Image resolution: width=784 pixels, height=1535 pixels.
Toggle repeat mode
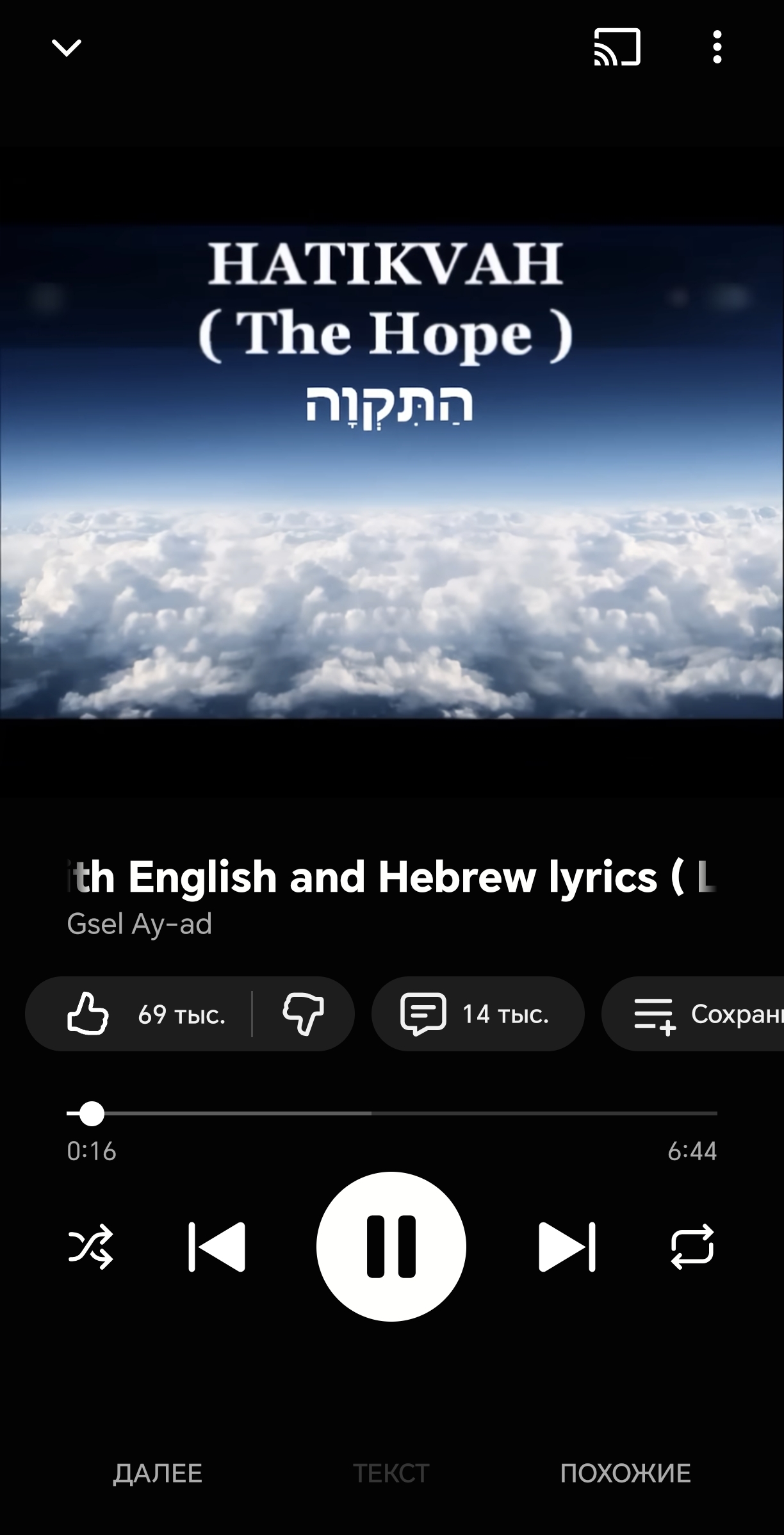[x=692, y=1246]
